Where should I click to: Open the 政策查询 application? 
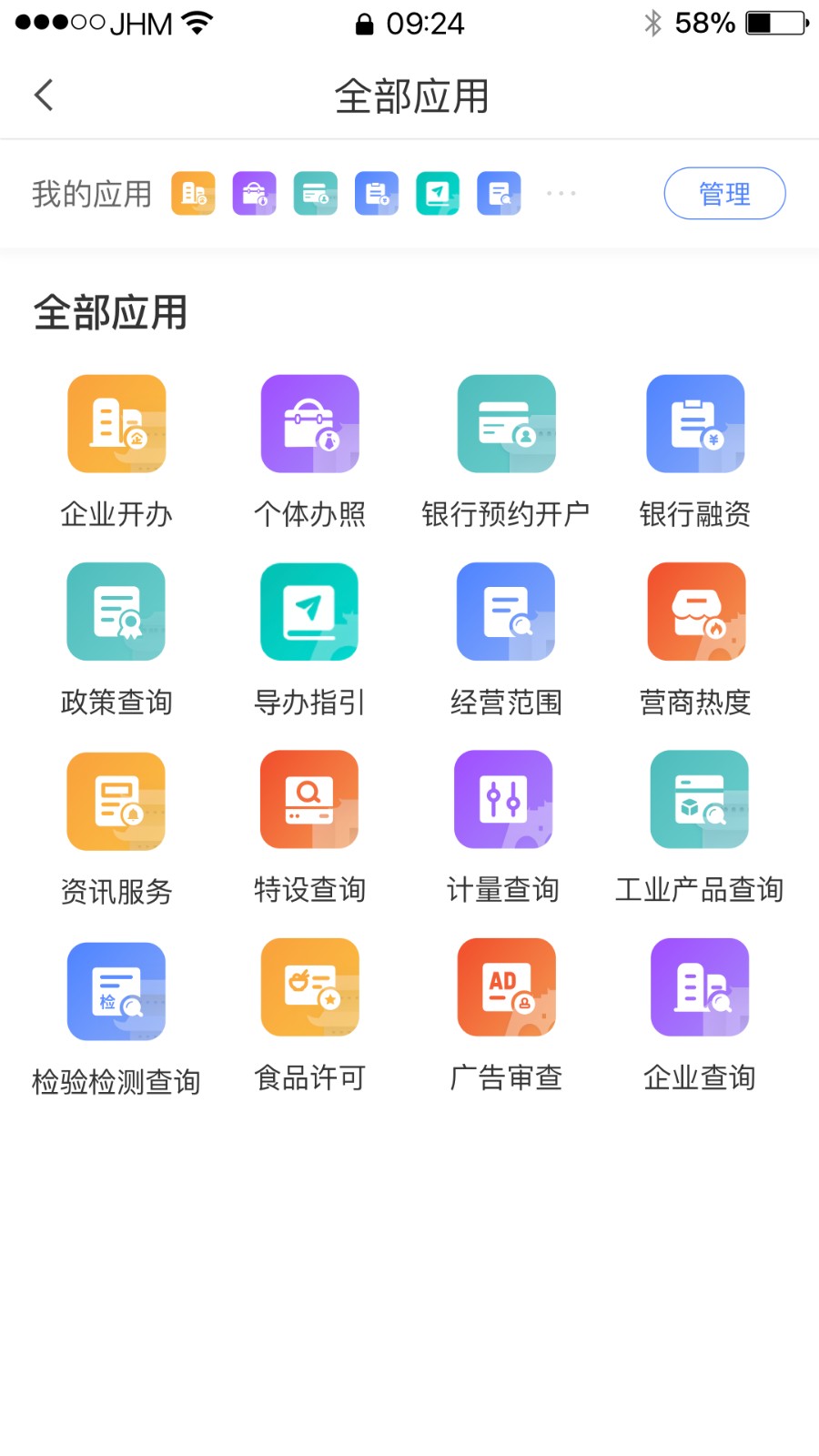116,612
